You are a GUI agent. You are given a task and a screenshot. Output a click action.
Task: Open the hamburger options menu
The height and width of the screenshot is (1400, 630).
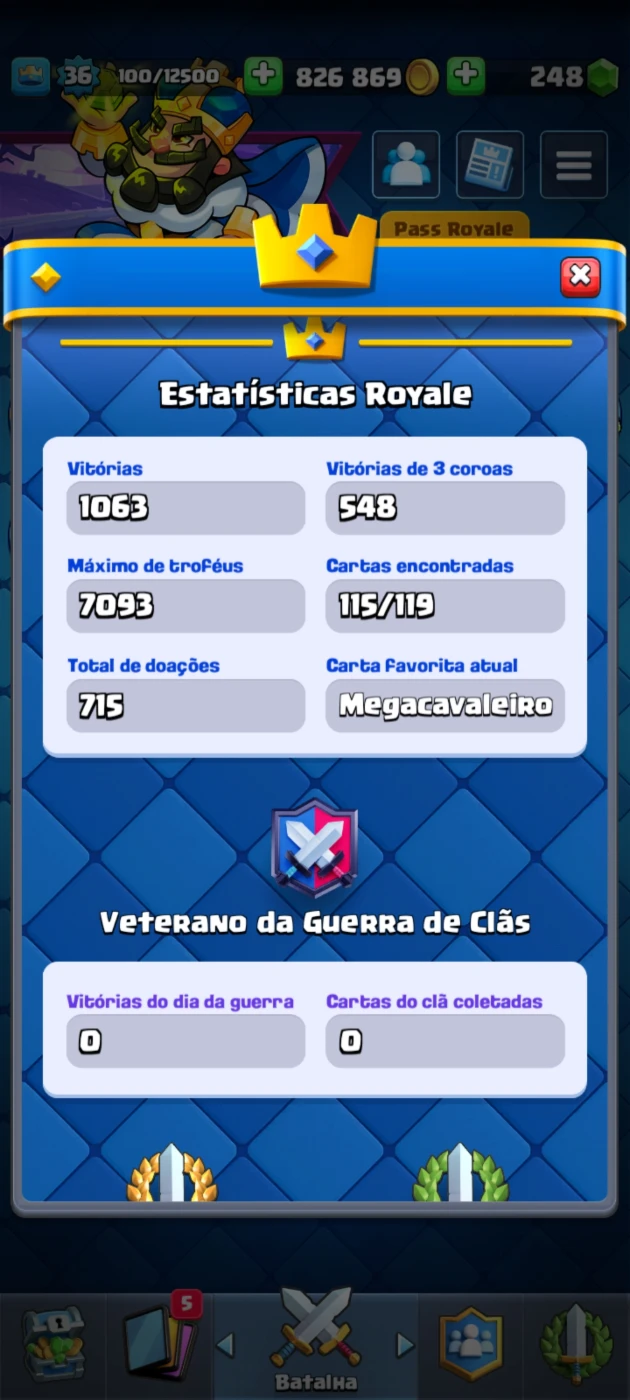(574, 165)
